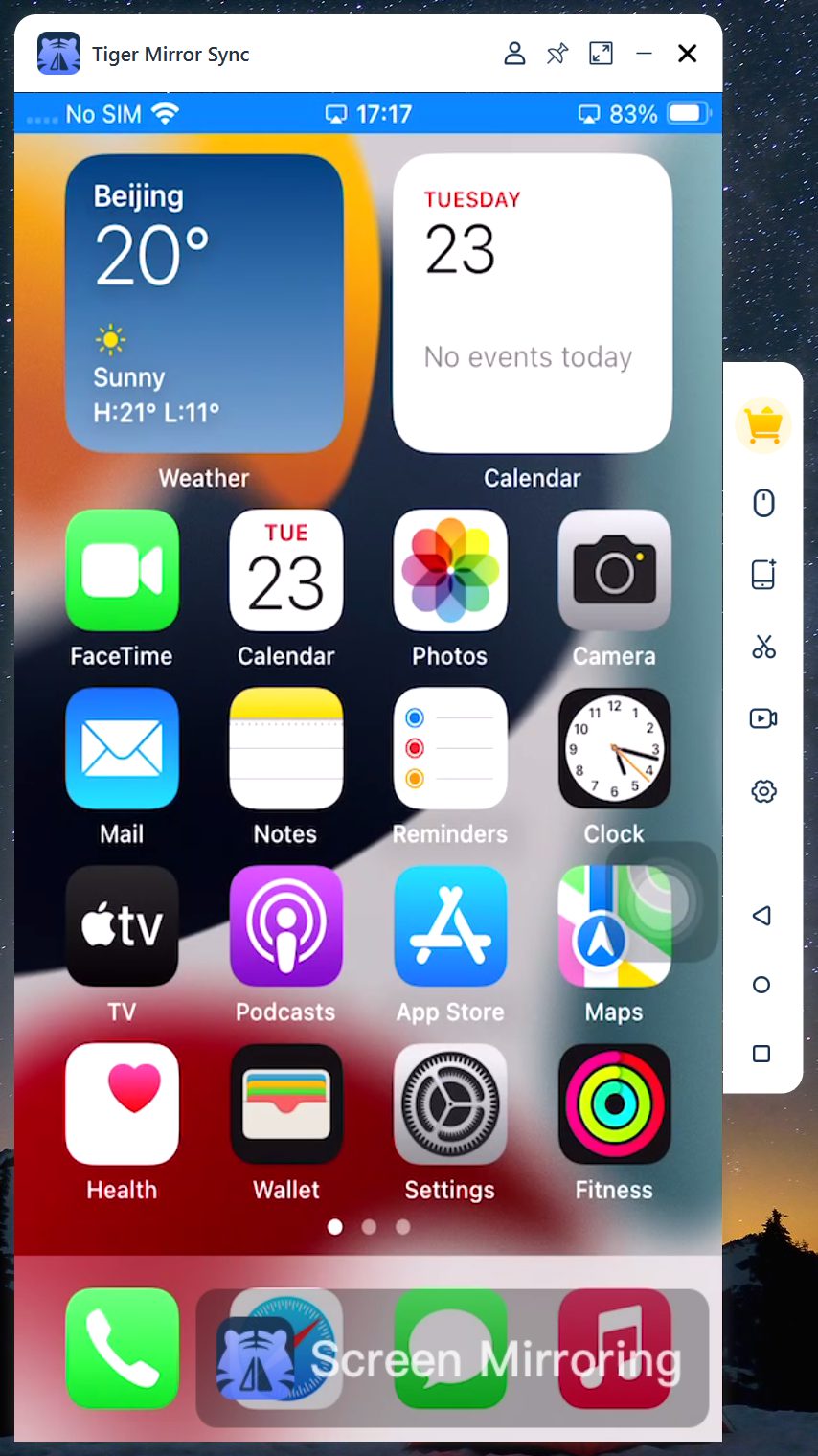Image resolution: width=818 pixels, height=1456 pixels.
Task: Open the Apple TV app
Action: (122, 926)
